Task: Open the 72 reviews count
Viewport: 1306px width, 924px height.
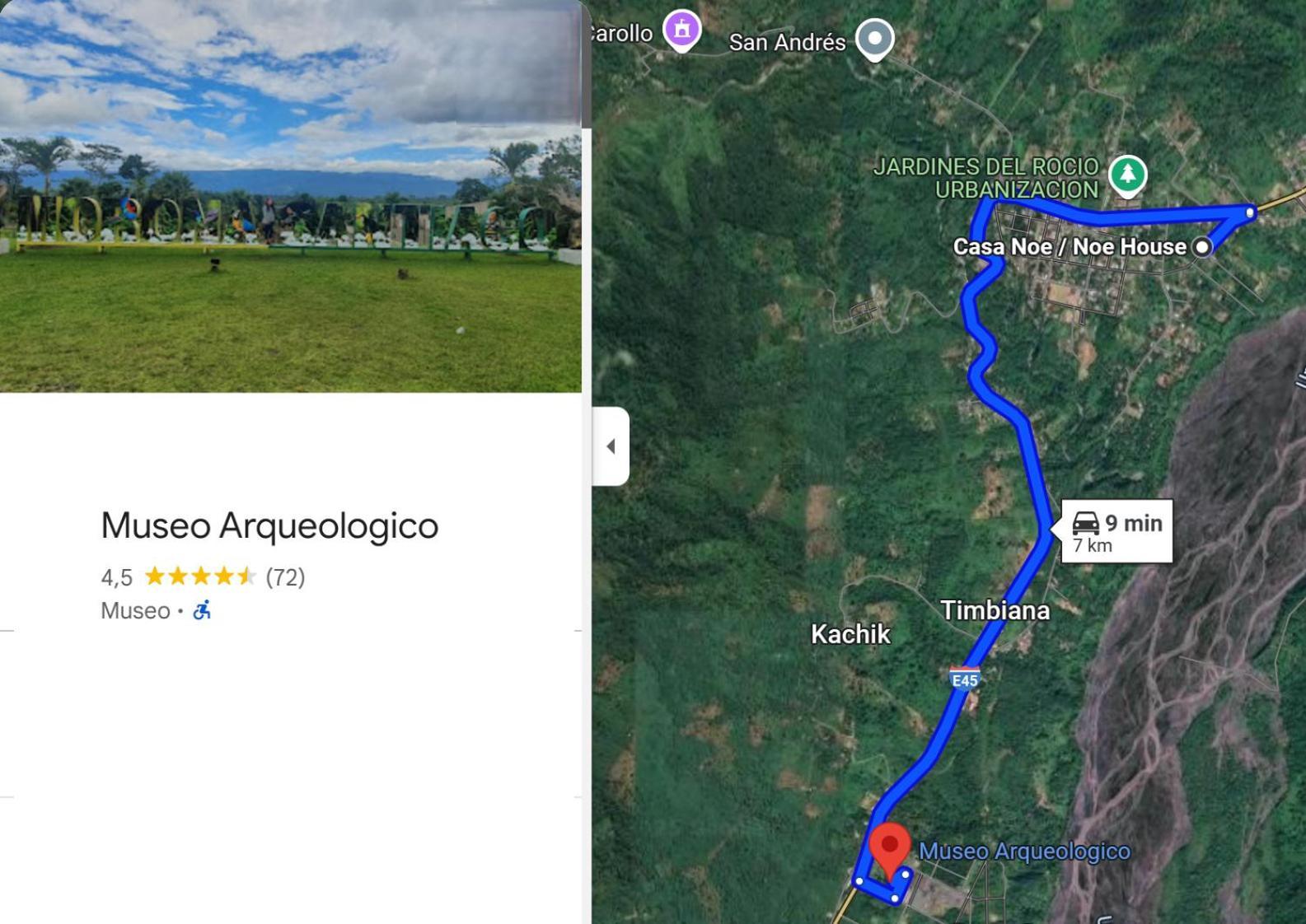Action: [x=285, y=577]
